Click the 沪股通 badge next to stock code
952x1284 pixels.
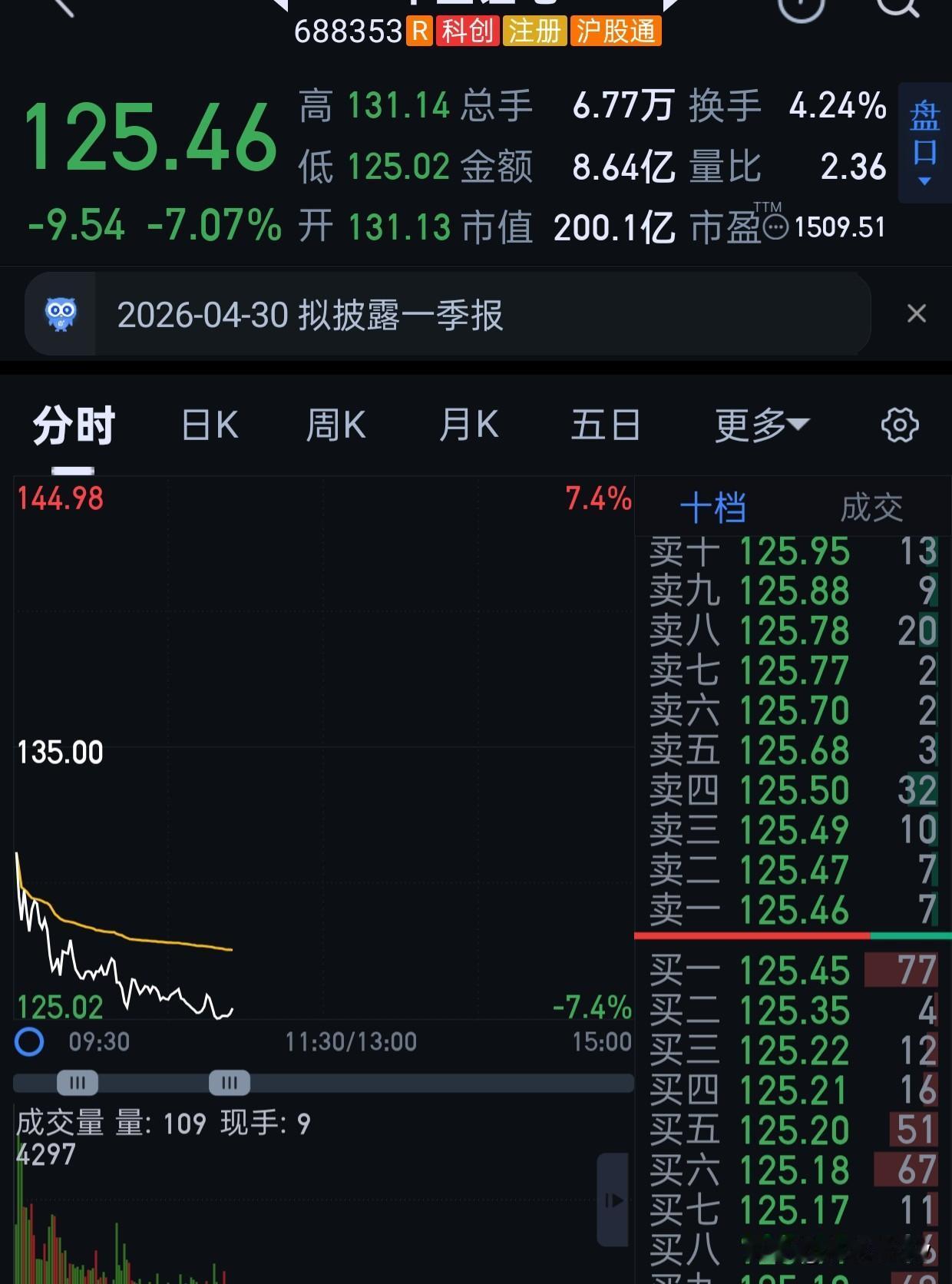(x=614, y=33)
